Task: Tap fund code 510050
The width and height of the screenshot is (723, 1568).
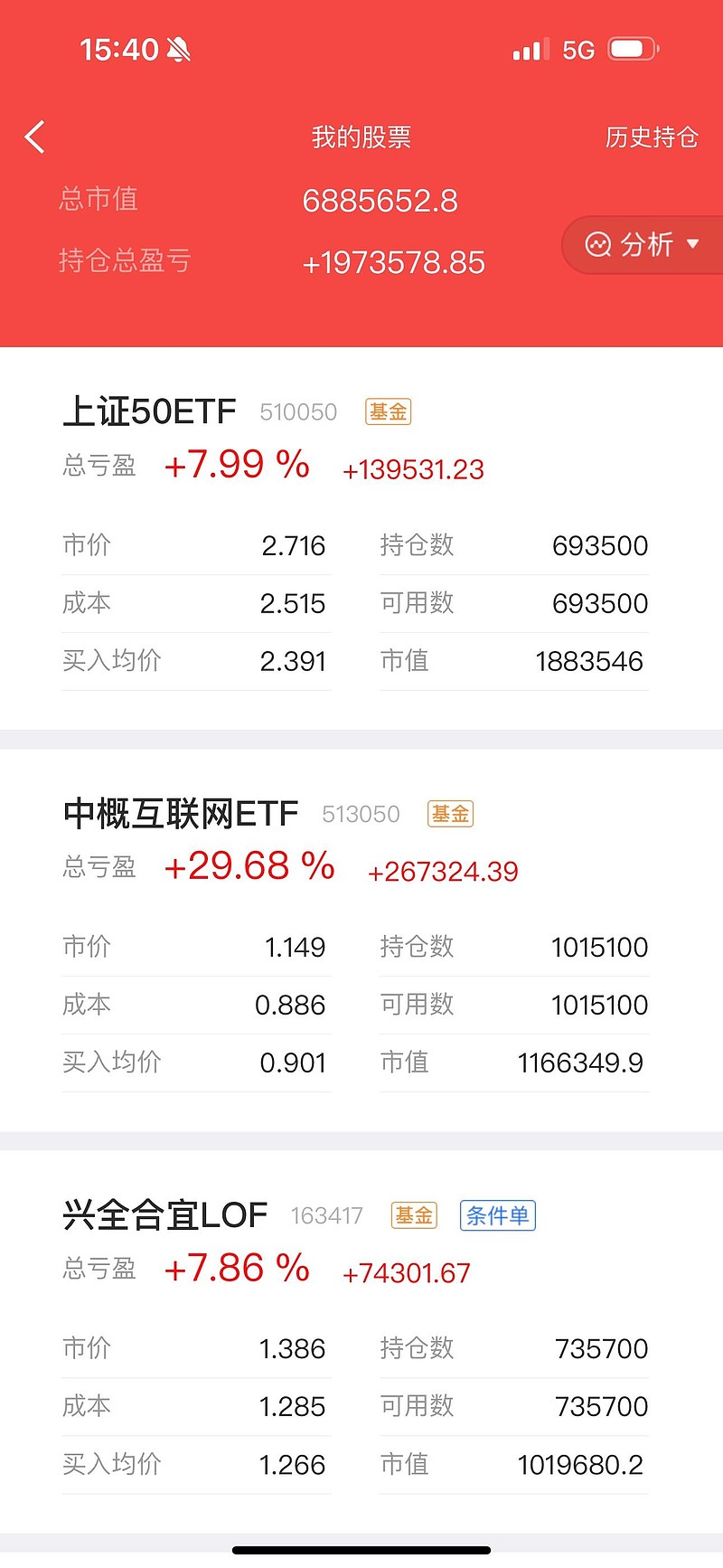Action: (298, 411)
